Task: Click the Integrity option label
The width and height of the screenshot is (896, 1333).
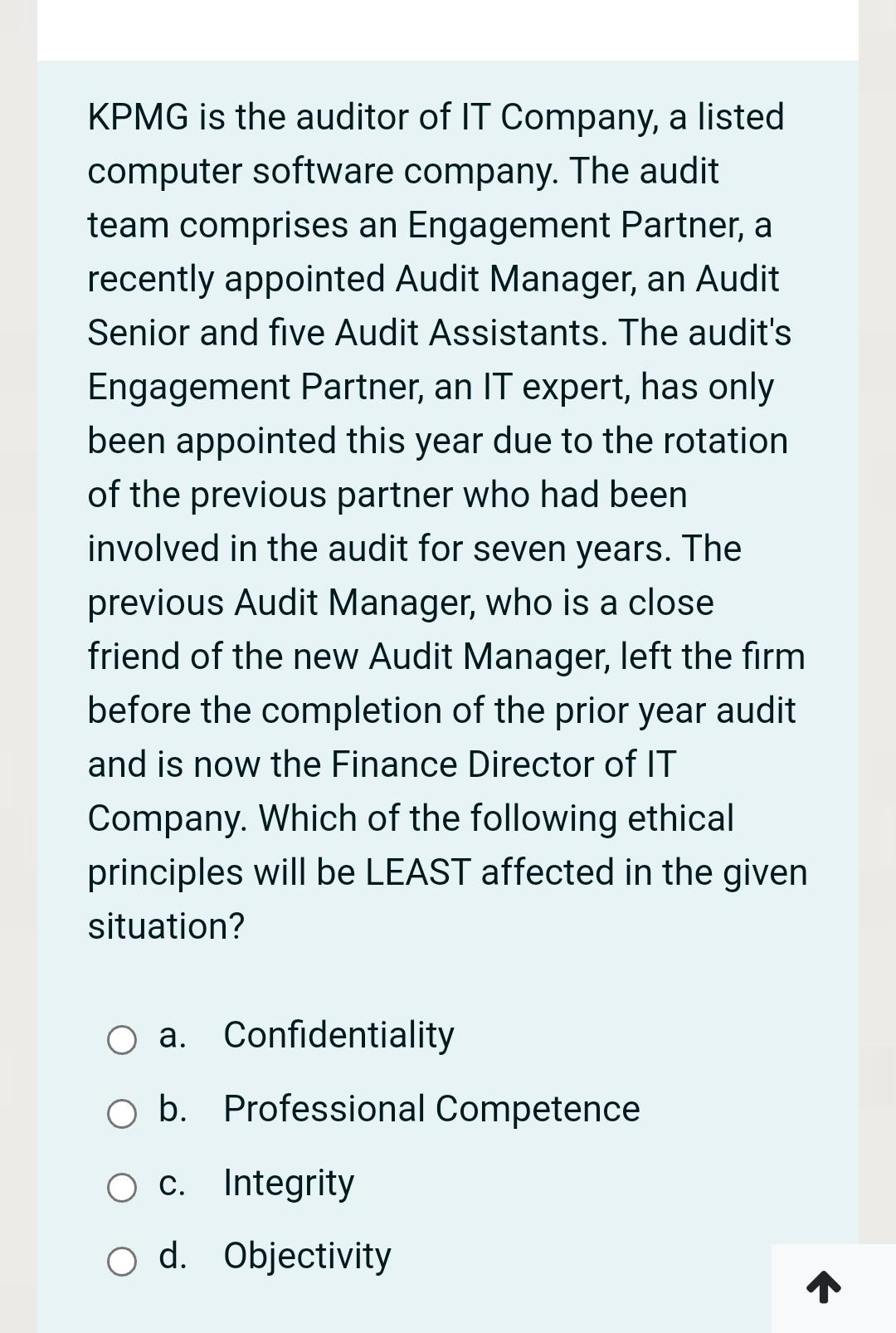Action: pyautogui.click(x=288, y=1184)
